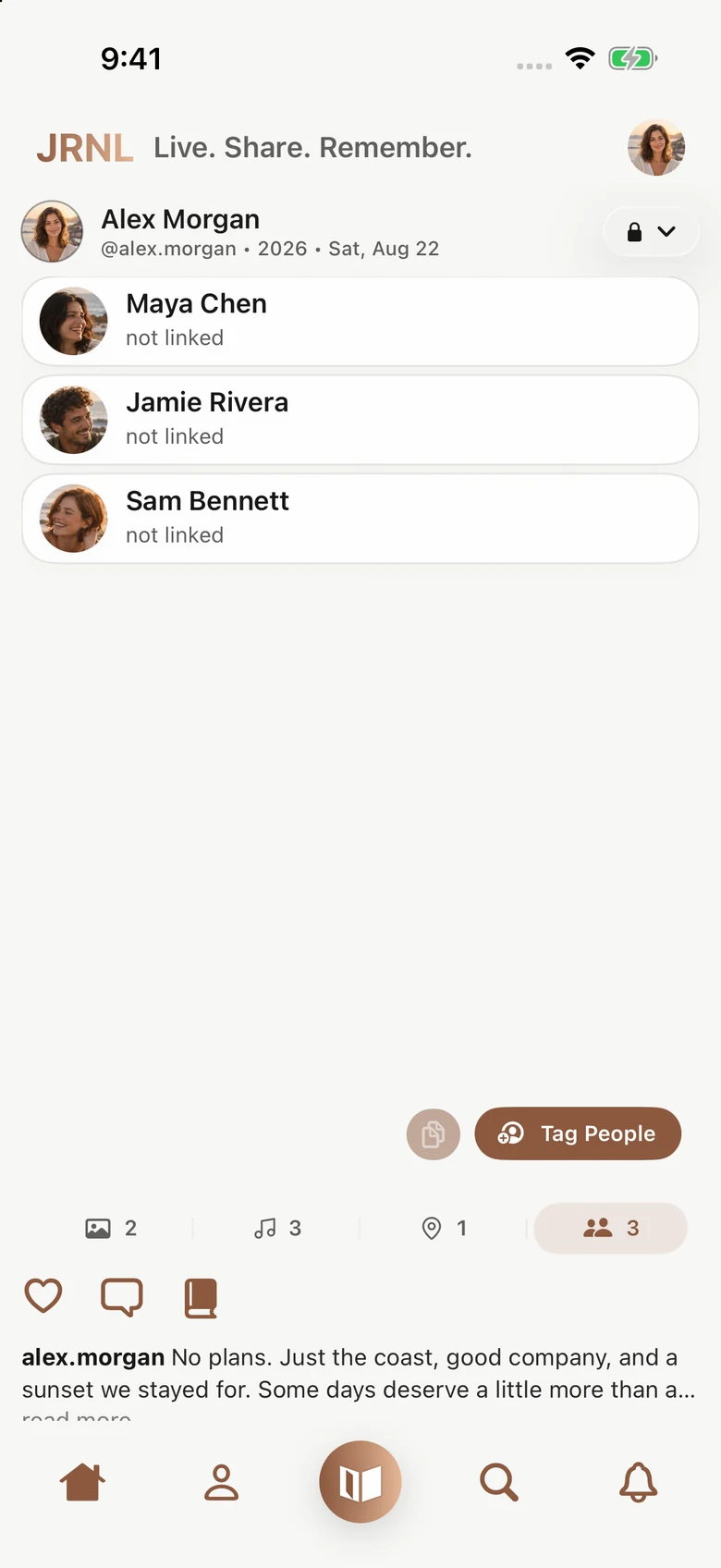Switch to the location tab showing 1
Screen dimensions: 721x1568
pyautogui.click(x=444, y=1228)
